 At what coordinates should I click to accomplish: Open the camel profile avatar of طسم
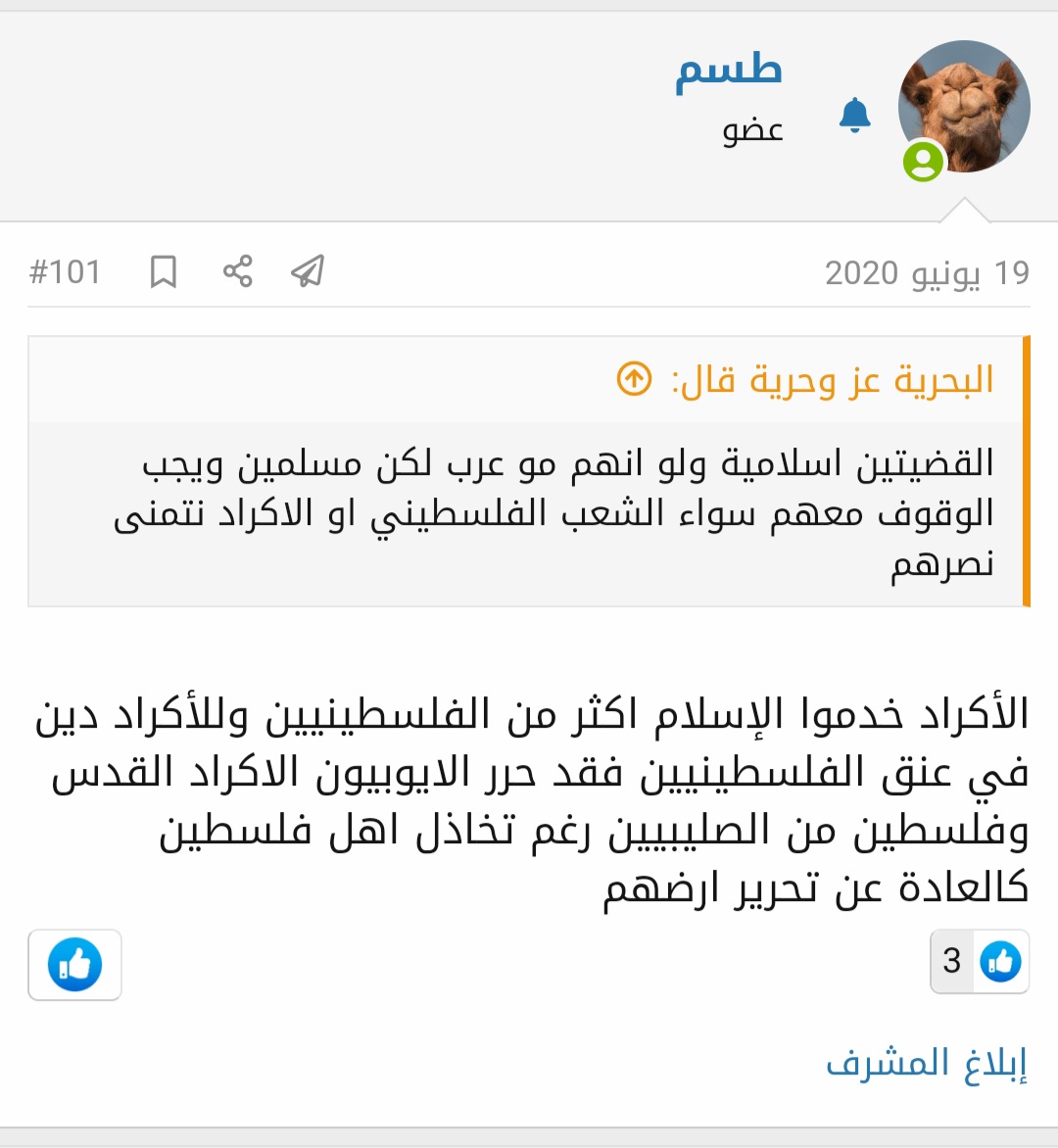click(x=963, y=106)
